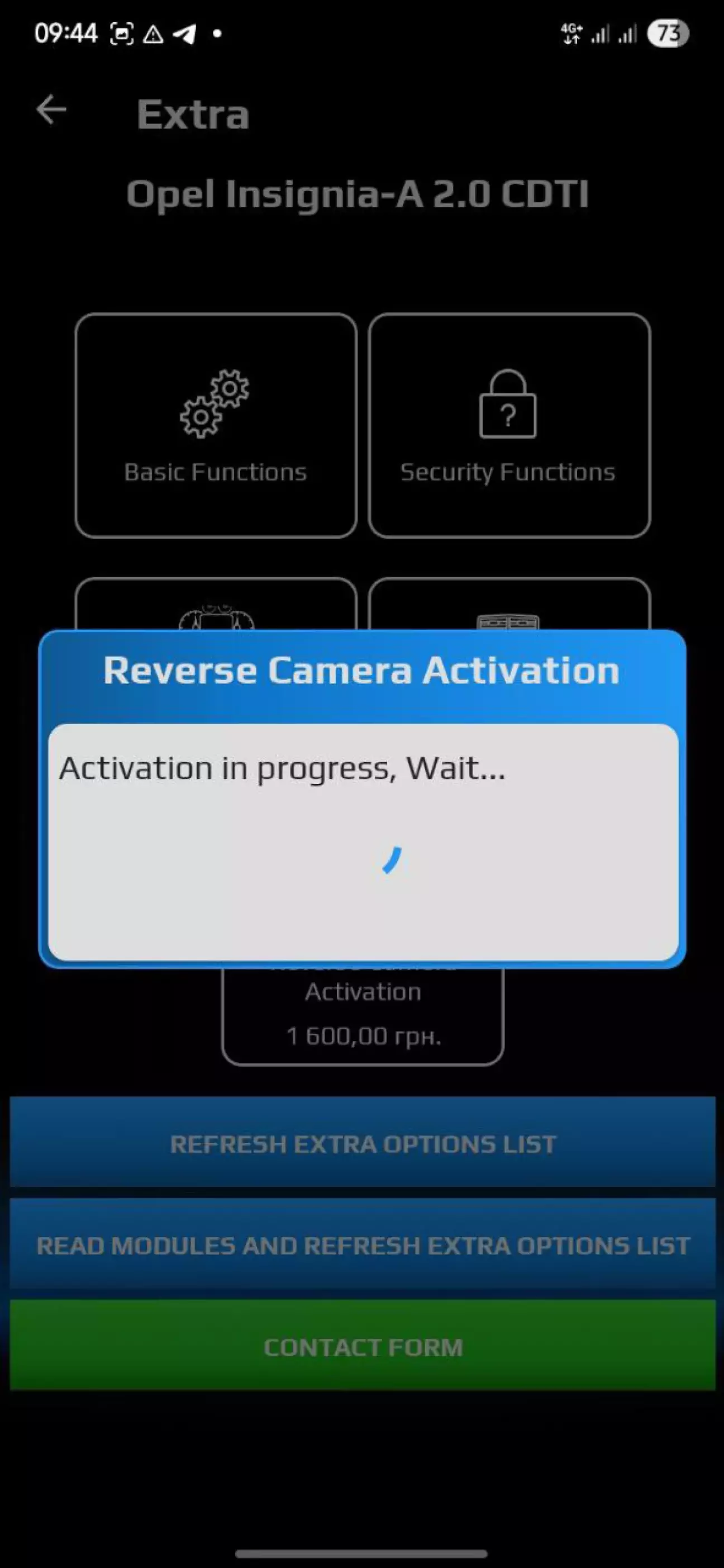
Task: Tap Read Modules and Refresh Extra Options List
Action: coord(363,1245)
